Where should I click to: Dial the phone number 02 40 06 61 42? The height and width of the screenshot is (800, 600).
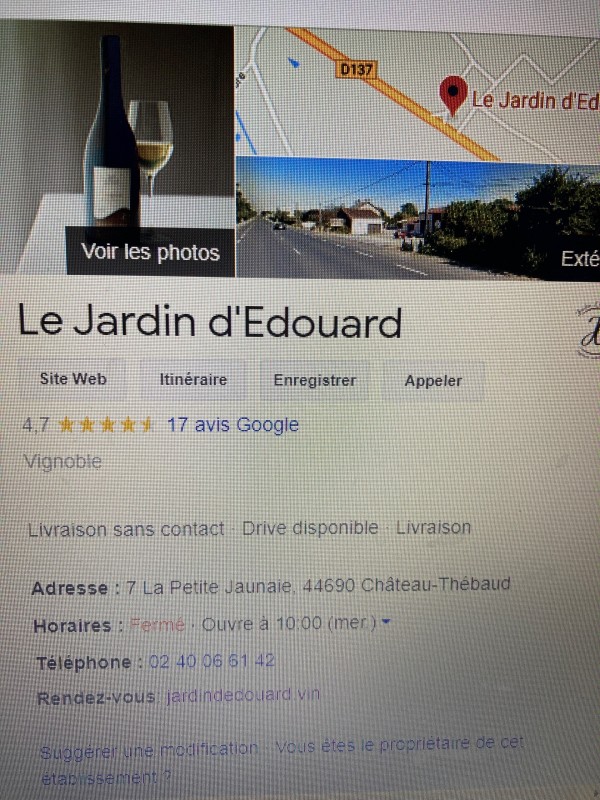pos(211,662)
